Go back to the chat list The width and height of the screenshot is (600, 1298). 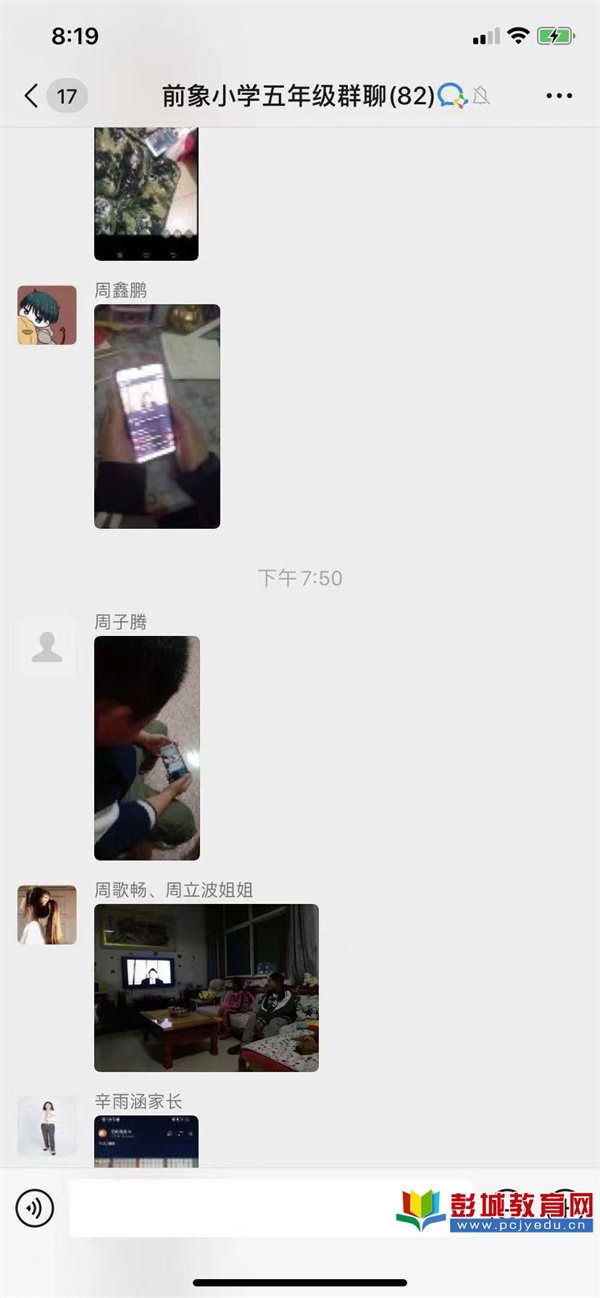click(32, 96)
